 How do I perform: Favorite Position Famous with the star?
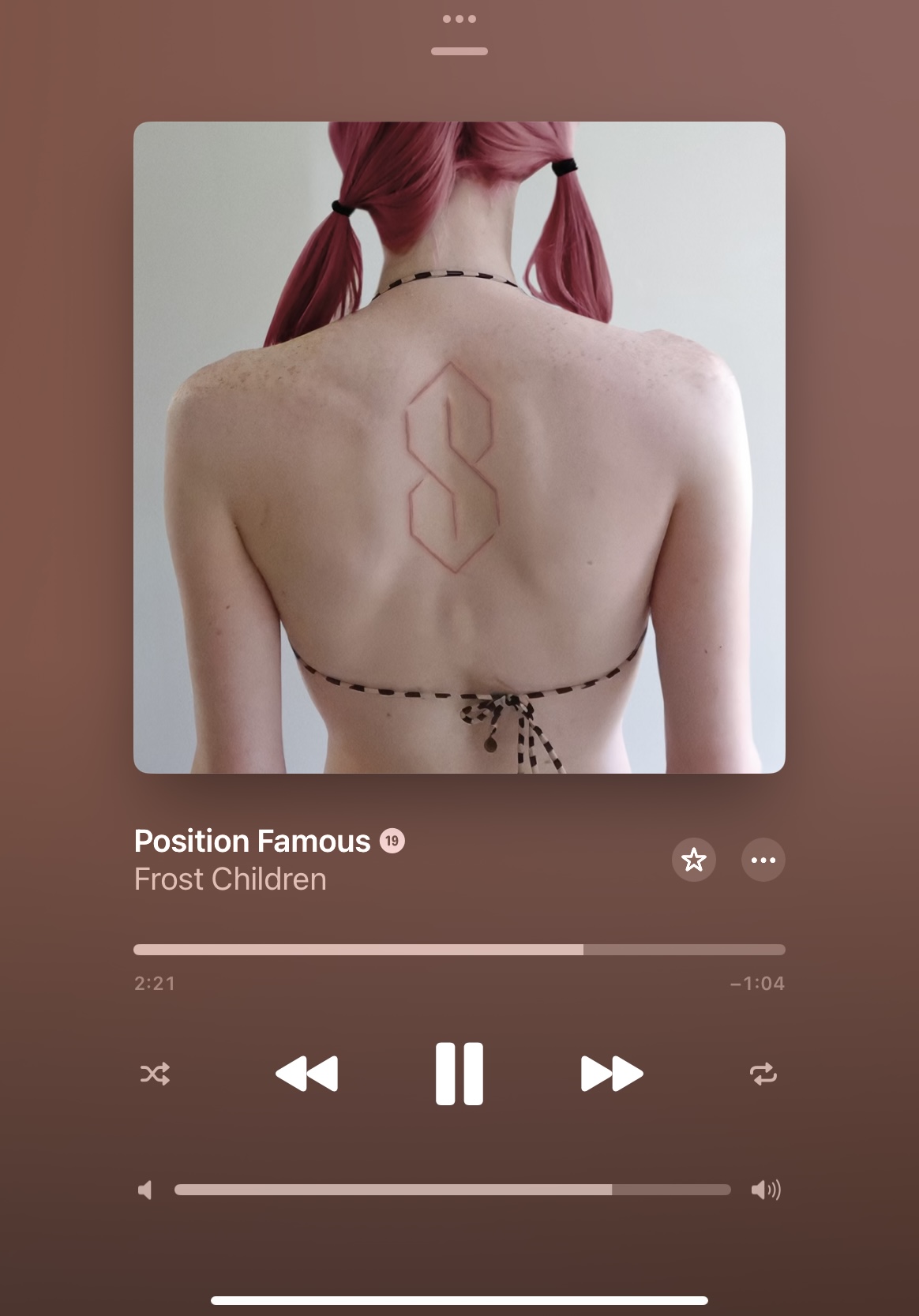pos(694,860)
